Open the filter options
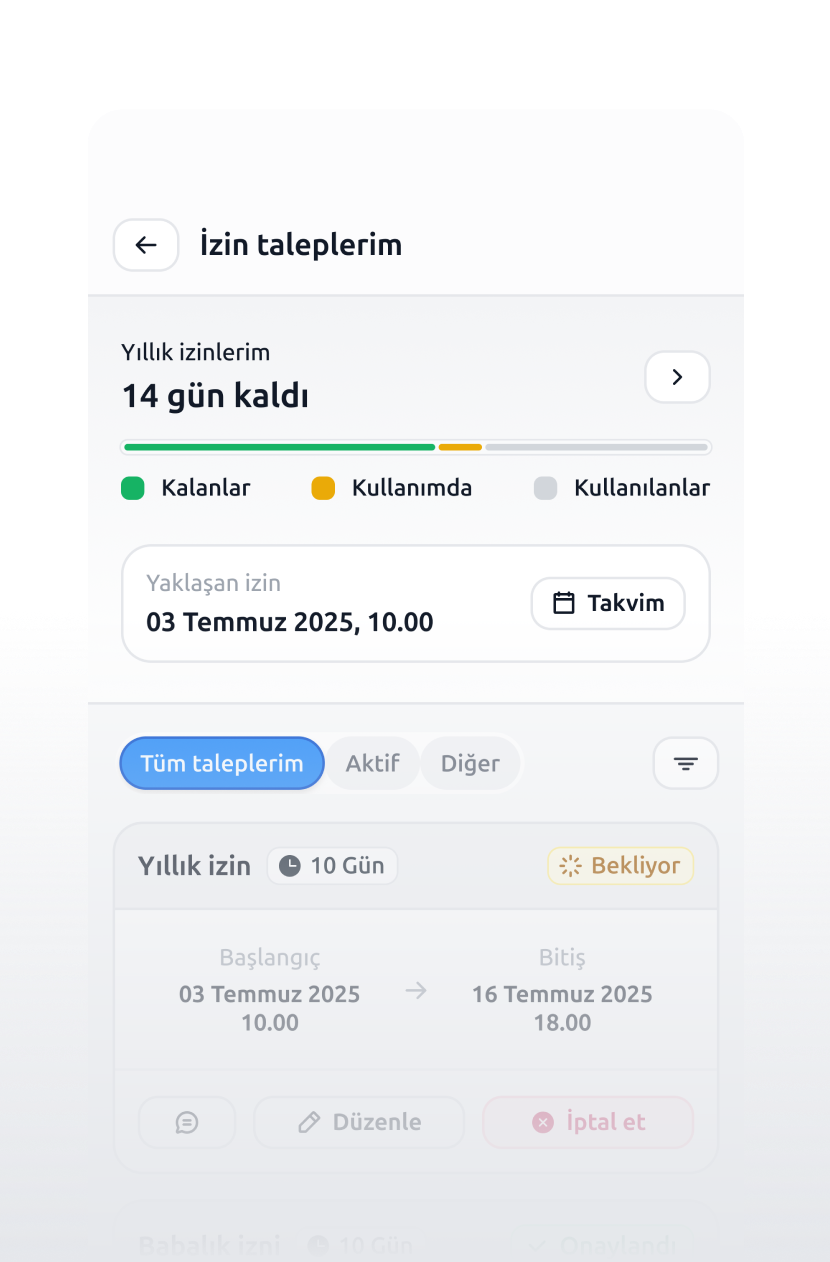 tap(685, 764)
